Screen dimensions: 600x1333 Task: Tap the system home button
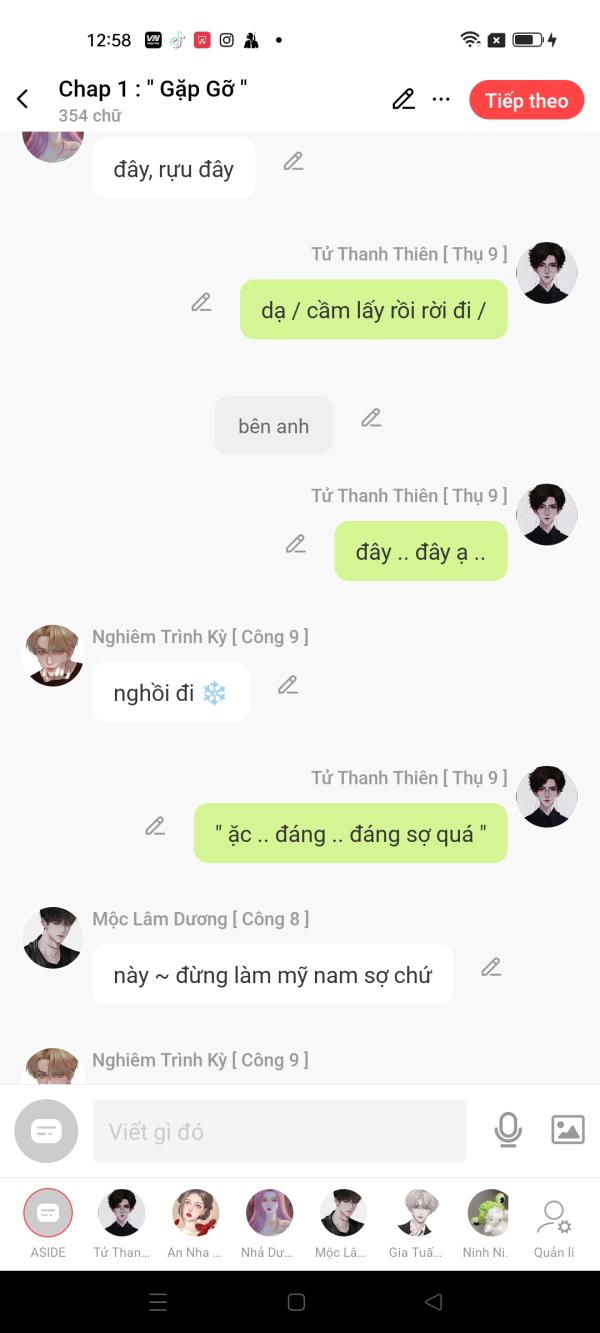pyautogui.click(x=296, y=1301)
